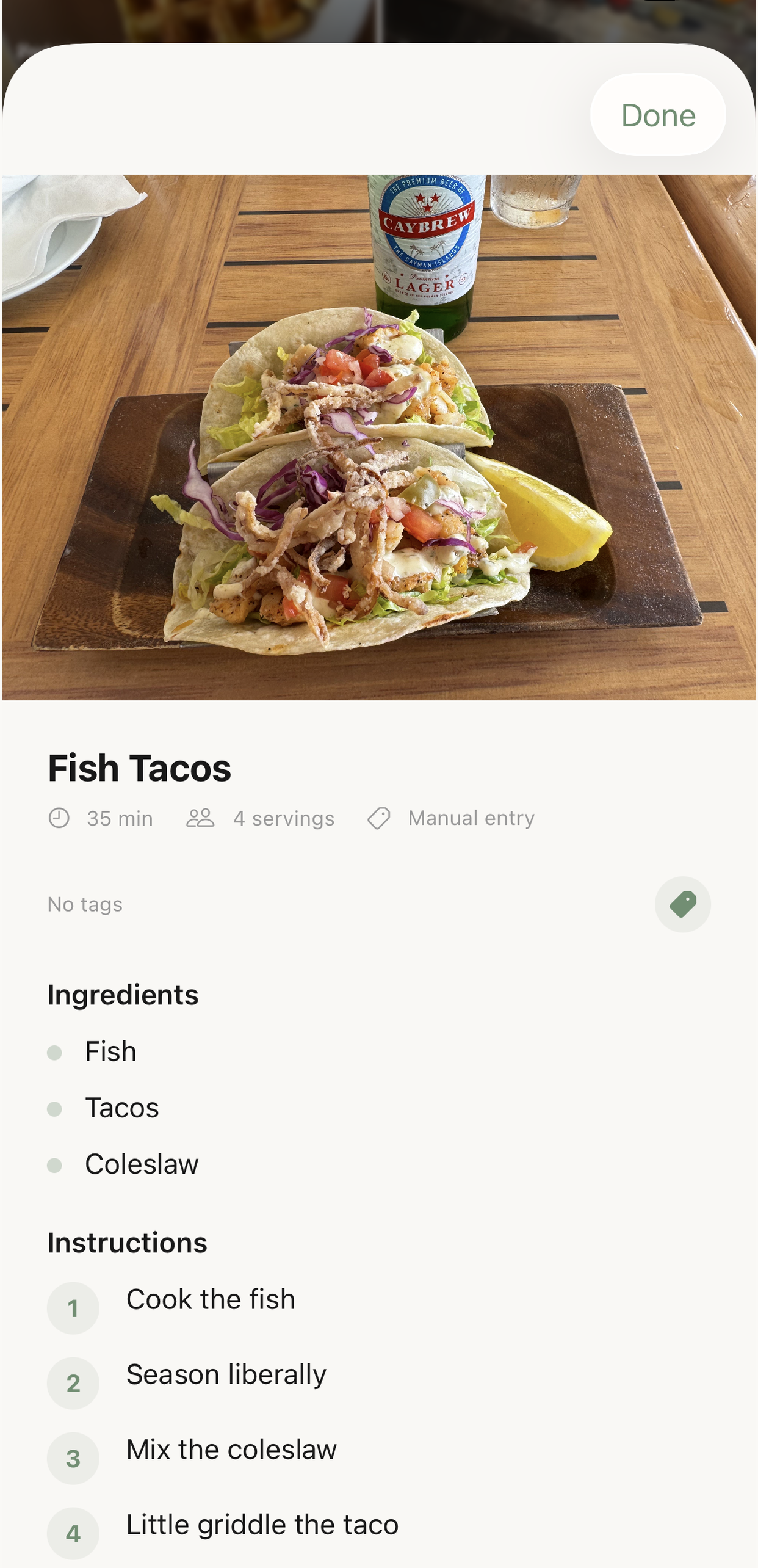Tap the Done button
Screen dimensions: 758x1568
pos(657,115)
